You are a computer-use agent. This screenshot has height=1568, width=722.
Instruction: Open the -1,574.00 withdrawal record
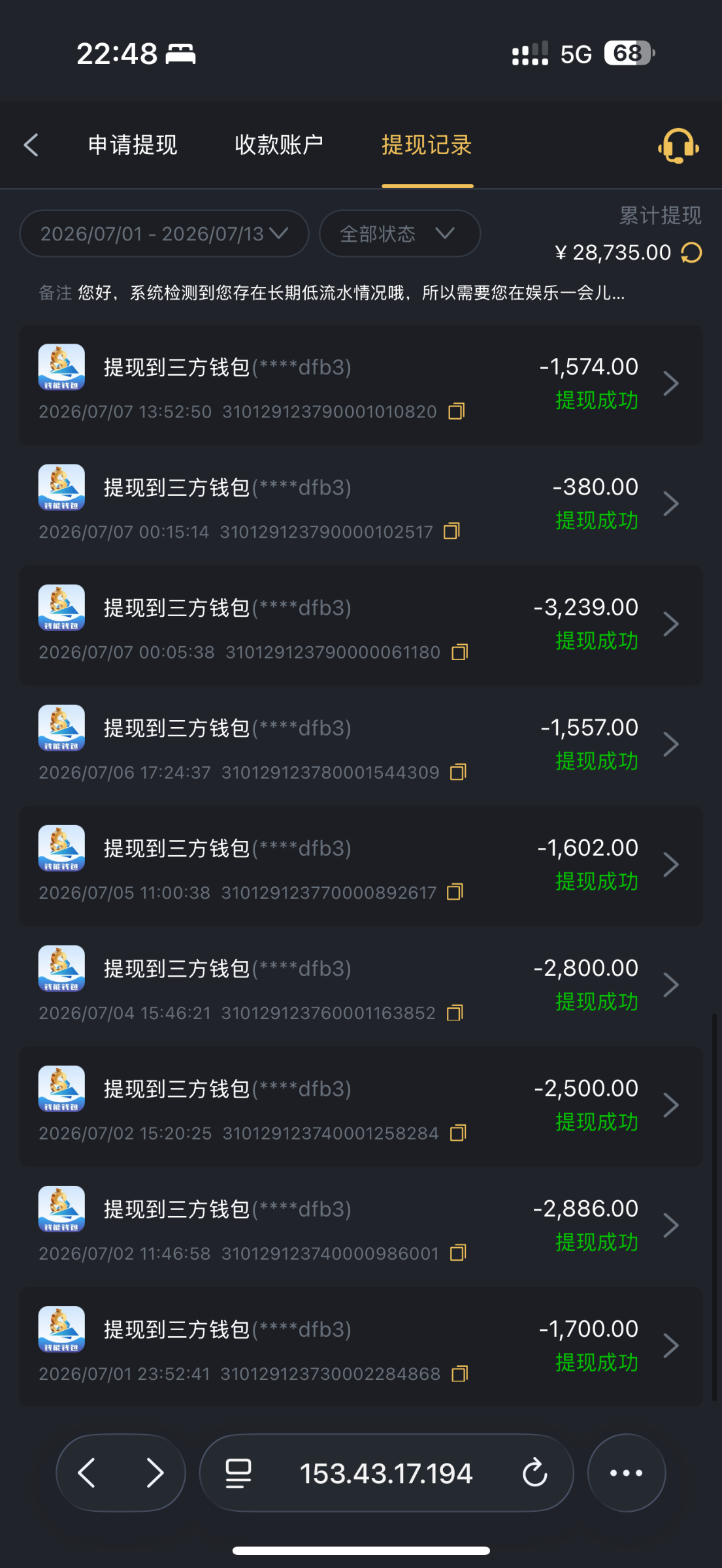(361, 385)
